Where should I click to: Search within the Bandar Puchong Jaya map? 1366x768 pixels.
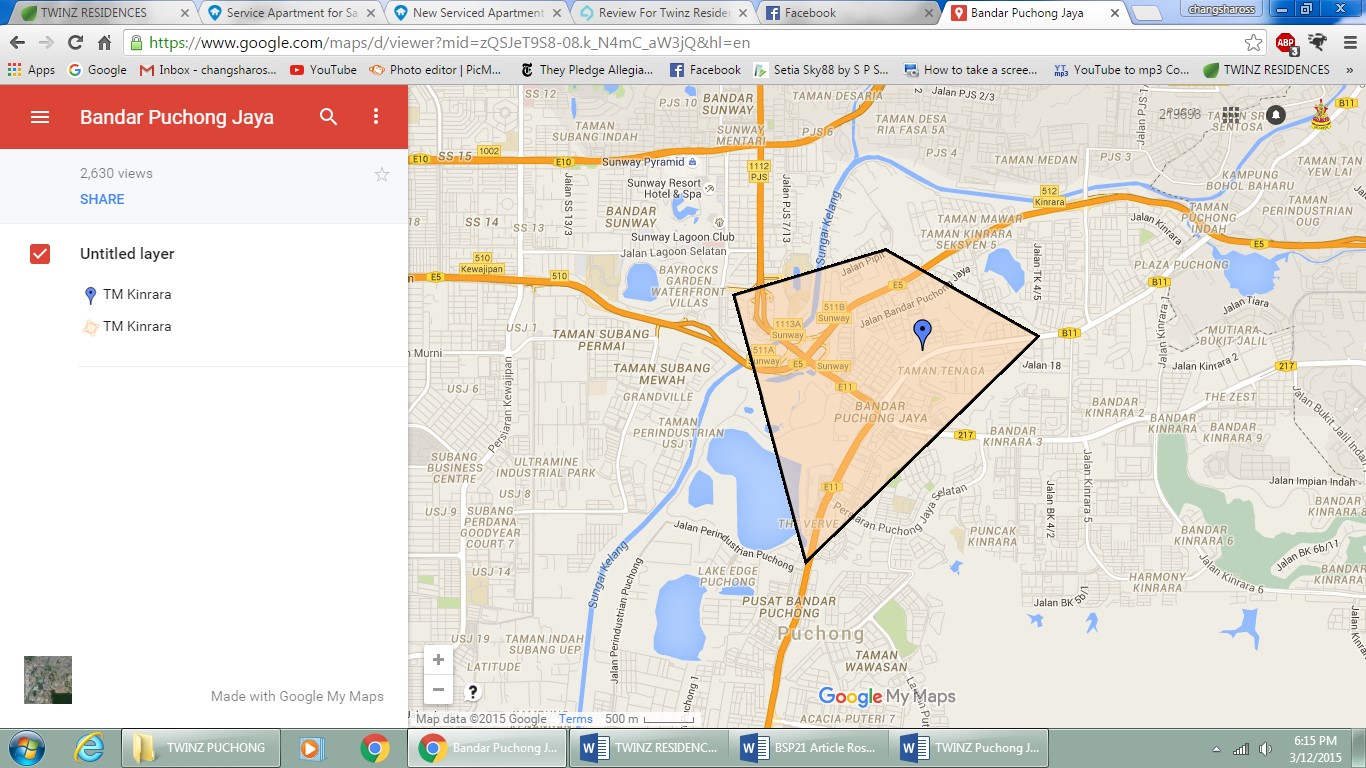(328, 117)
